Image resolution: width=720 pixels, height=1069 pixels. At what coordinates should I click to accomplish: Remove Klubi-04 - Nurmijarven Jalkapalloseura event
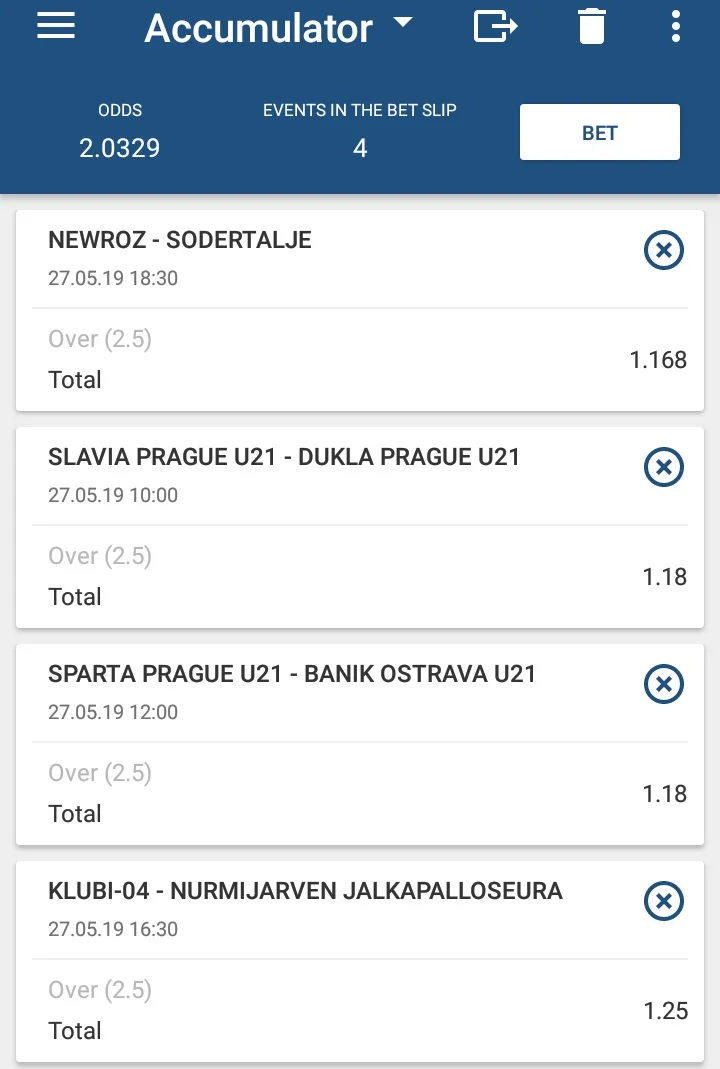click(x=663, y=901)
